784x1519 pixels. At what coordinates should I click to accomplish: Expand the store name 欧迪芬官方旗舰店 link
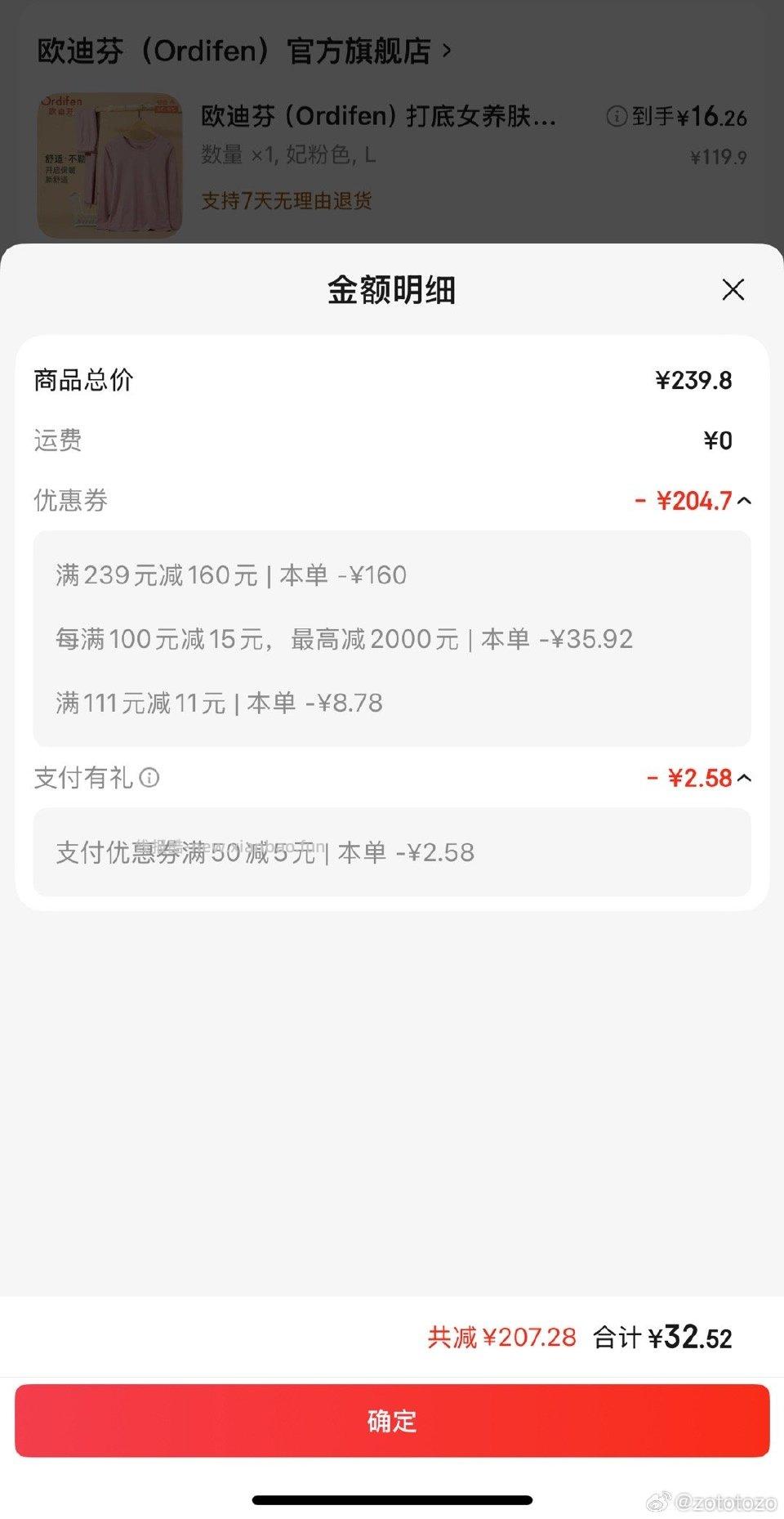point(237,51)
